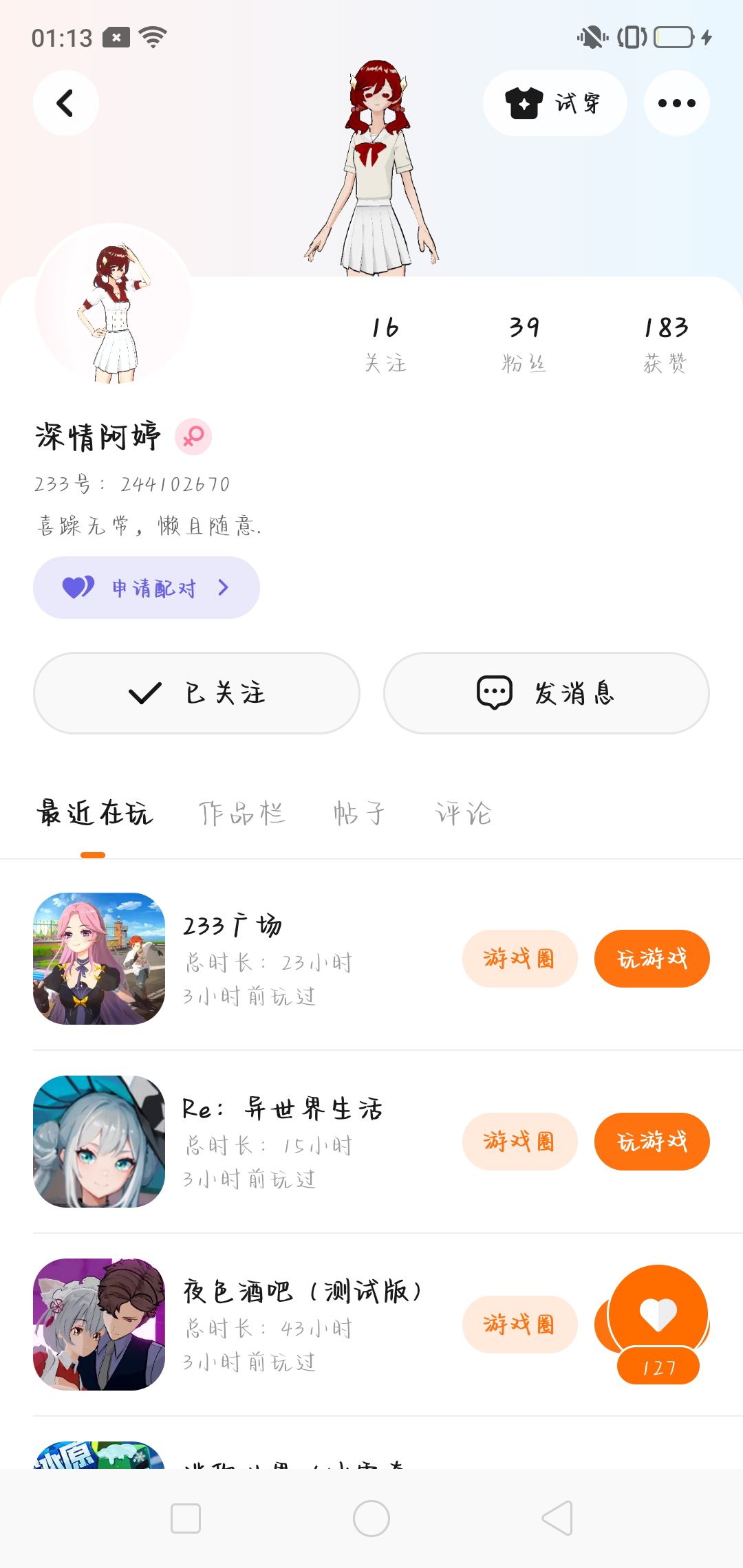Open the 233广场 game entry

click(99, 959)
